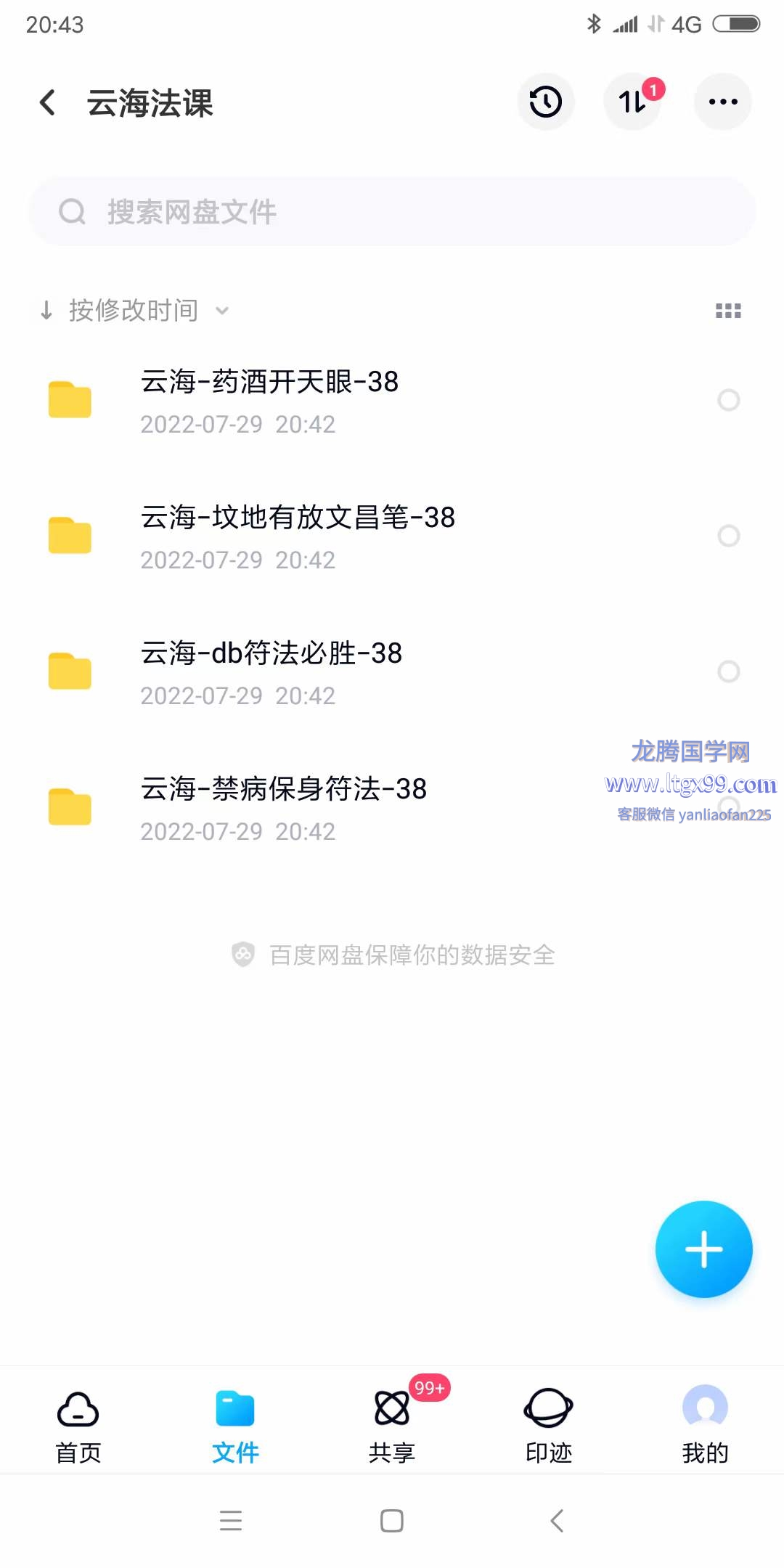The width and height of the screenshot is (784, 1568).
Task: Go back from 云海法课 folder
Action: point(48,102)
